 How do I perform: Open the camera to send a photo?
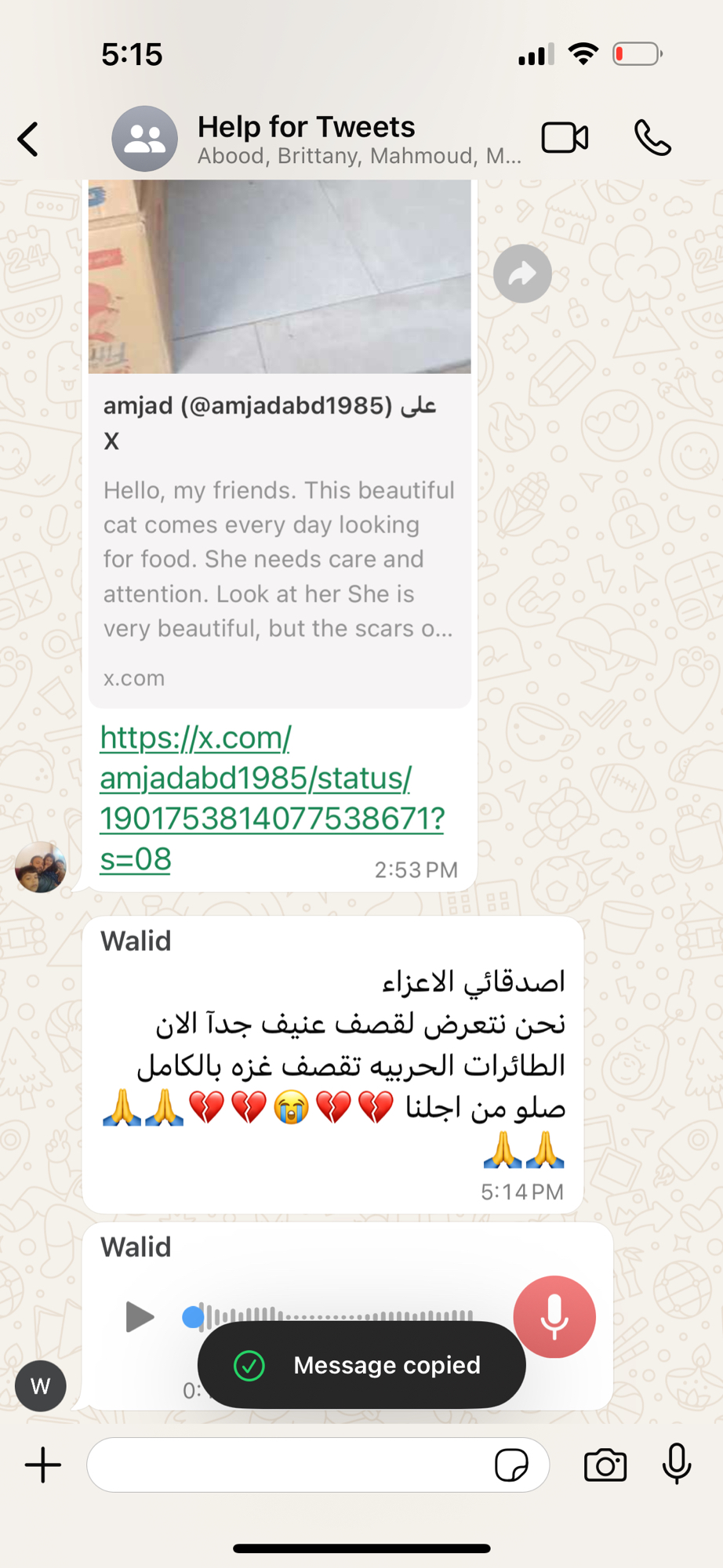(605, 1465)
